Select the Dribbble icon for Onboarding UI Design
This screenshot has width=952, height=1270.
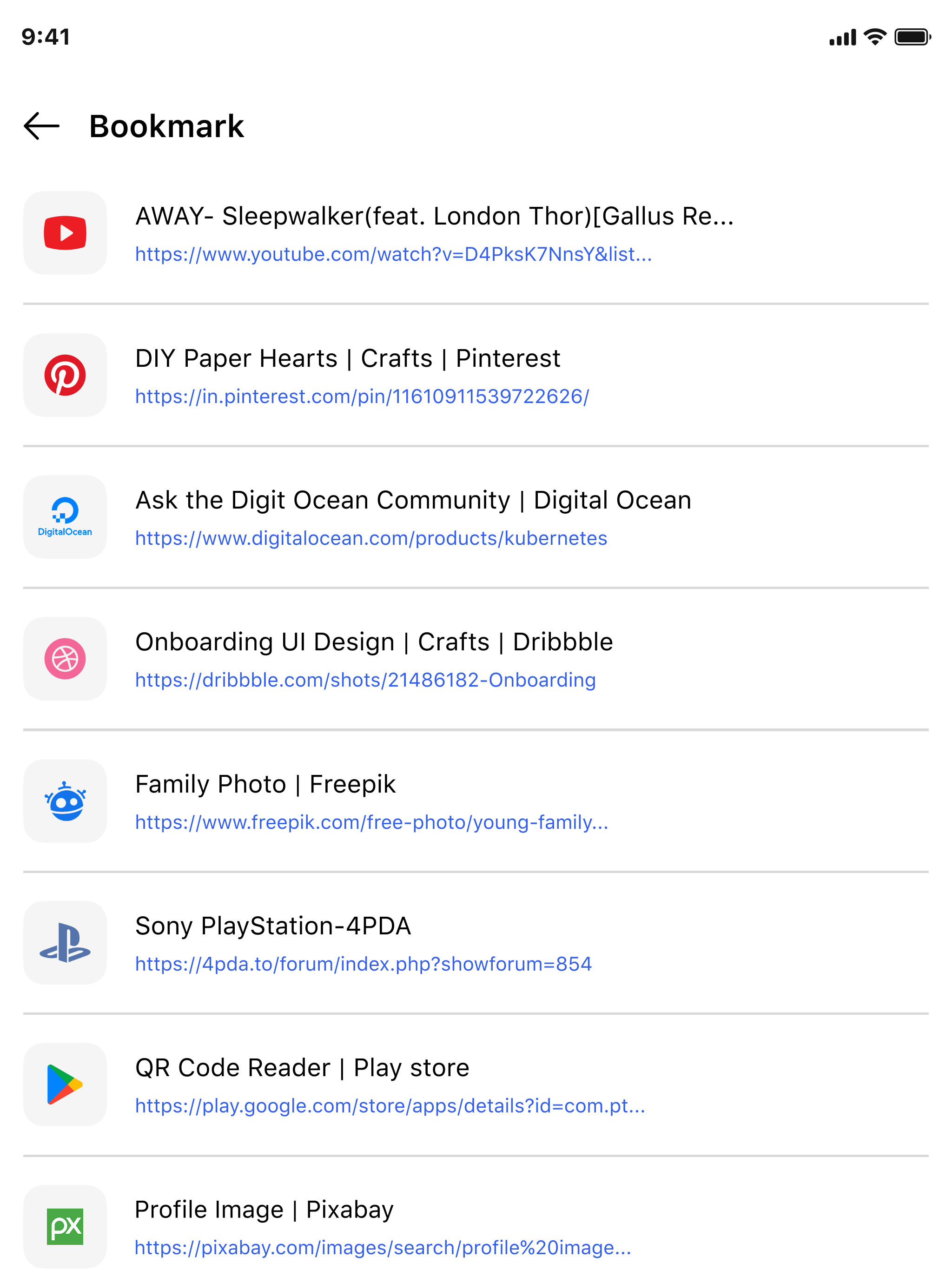64,659
